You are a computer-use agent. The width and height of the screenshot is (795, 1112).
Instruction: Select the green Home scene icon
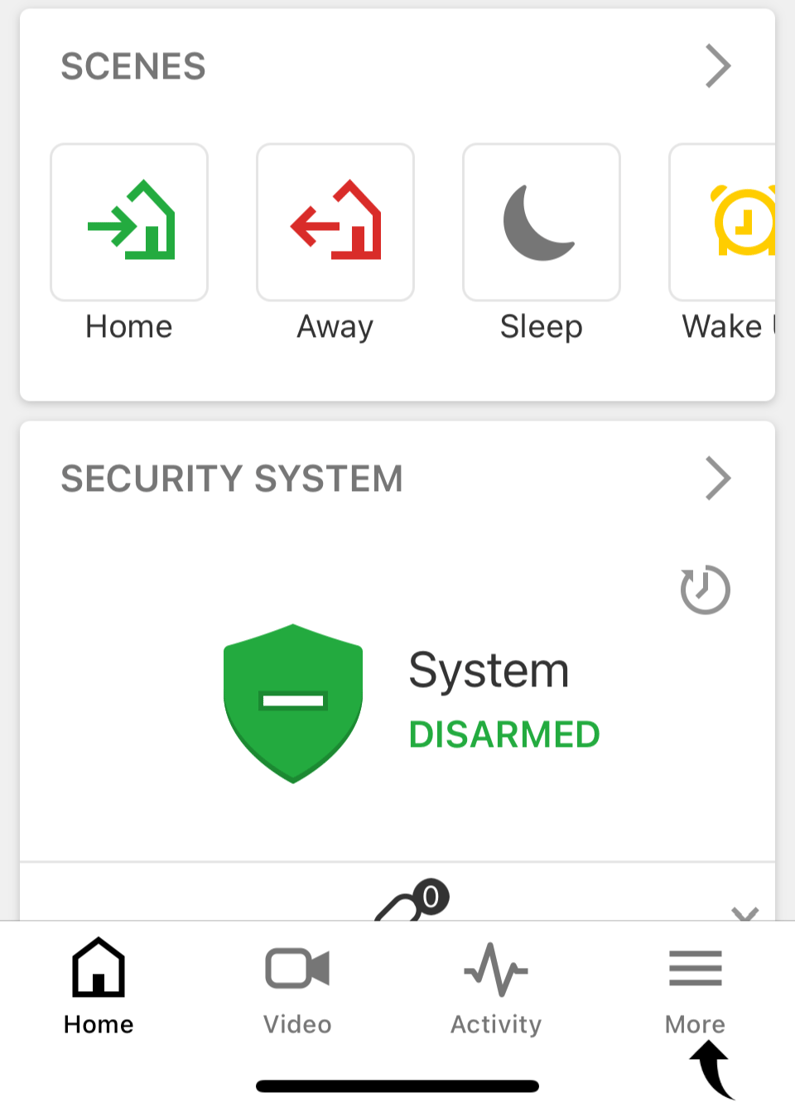128,221
